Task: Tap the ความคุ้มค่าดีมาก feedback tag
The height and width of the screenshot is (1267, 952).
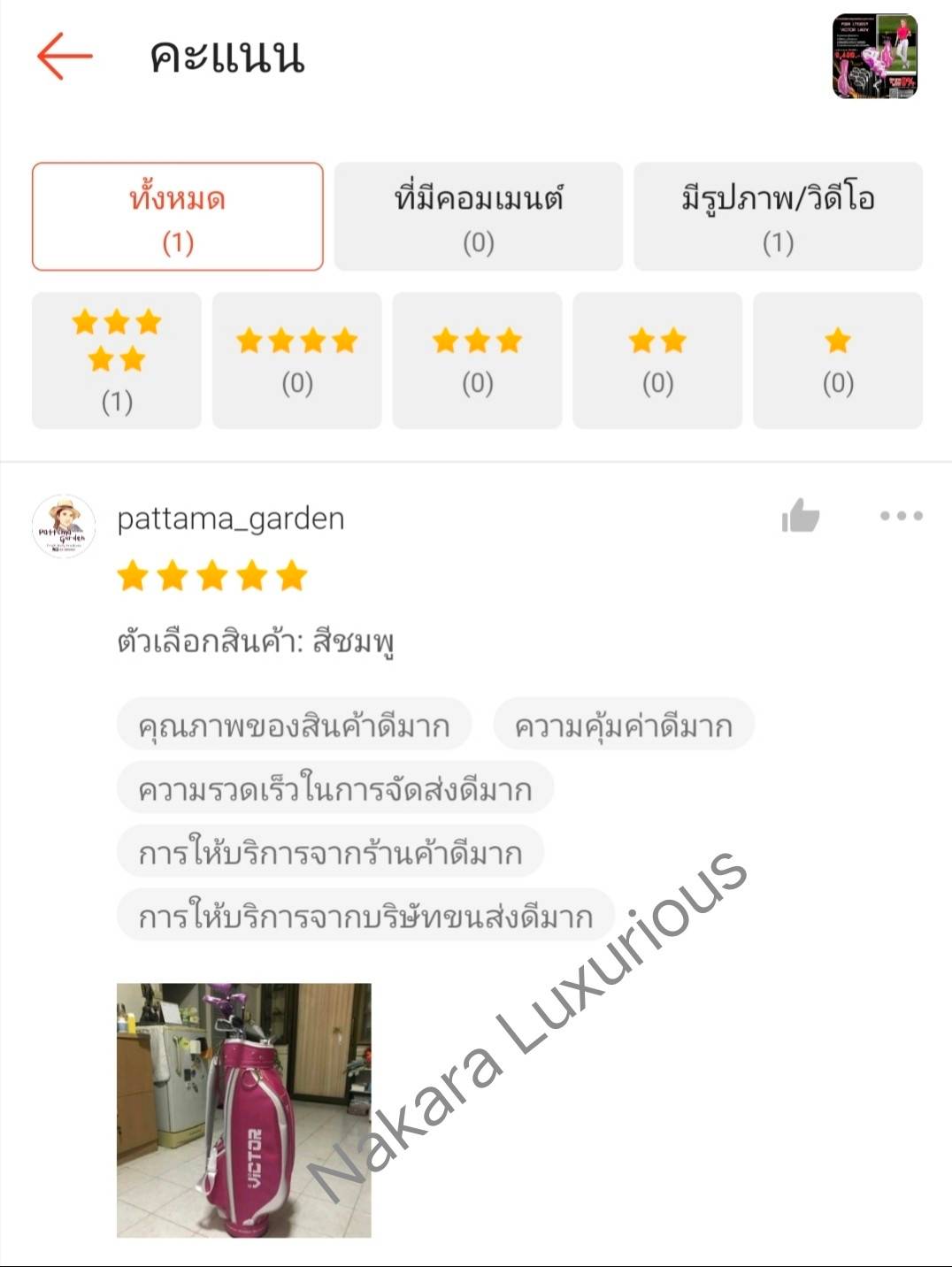Action: 625,725
